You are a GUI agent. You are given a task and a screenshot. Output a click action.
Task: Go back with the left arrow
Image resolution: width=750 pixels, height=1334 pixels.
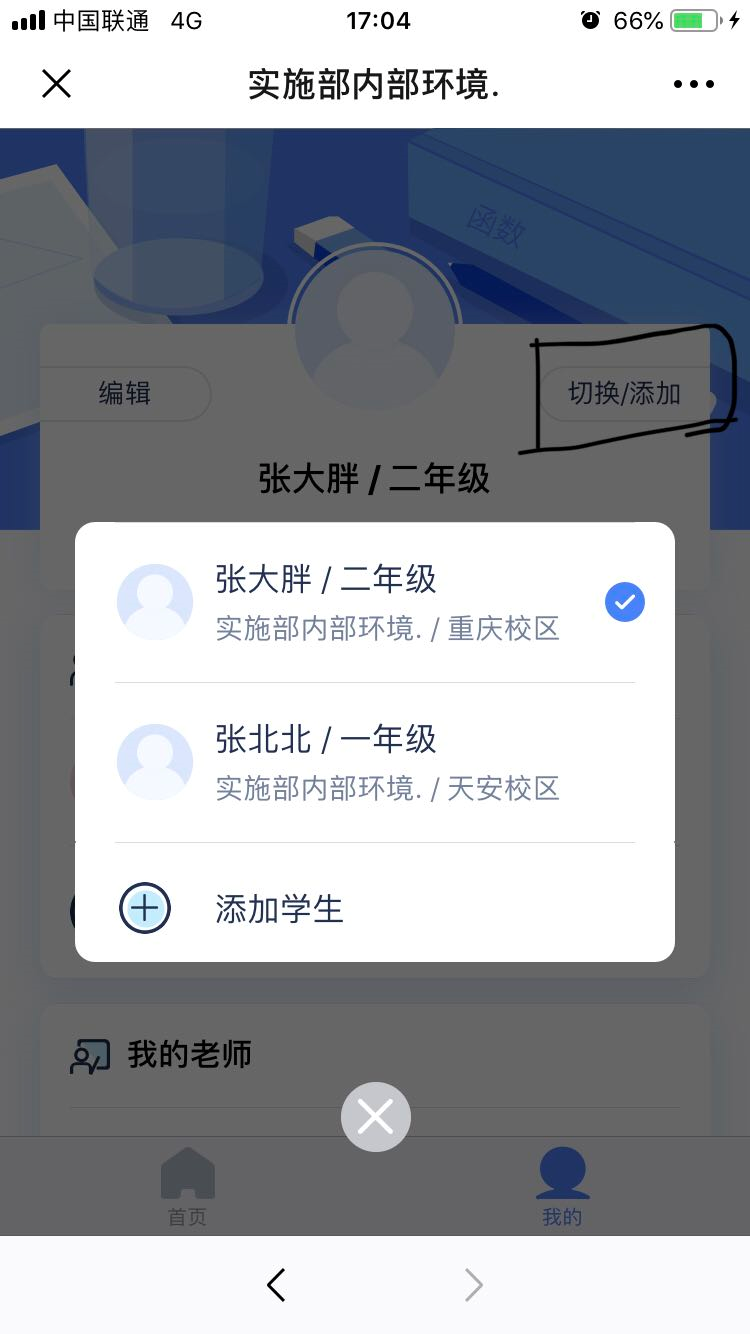tap(277, 1285)
